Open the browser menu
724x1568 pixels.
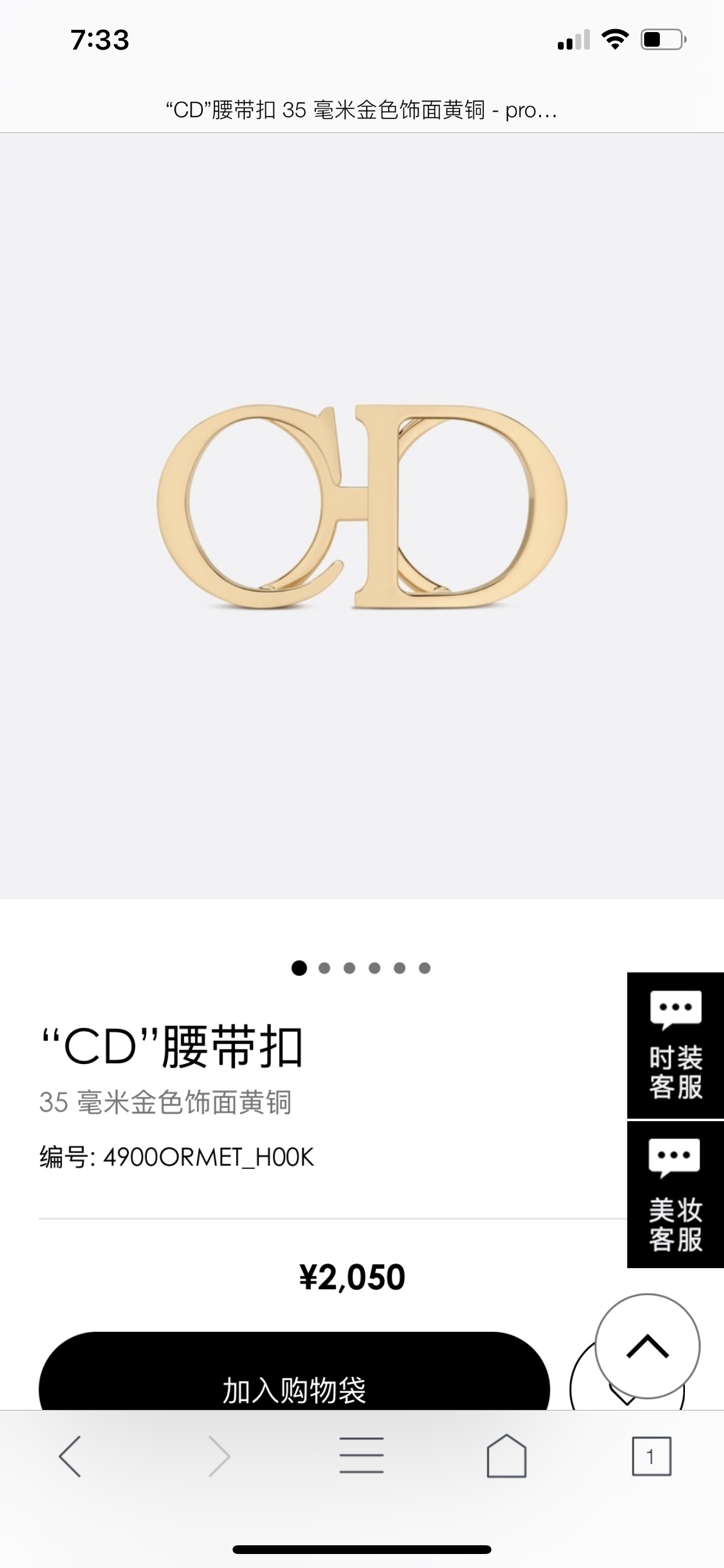tap(361, 1456)
